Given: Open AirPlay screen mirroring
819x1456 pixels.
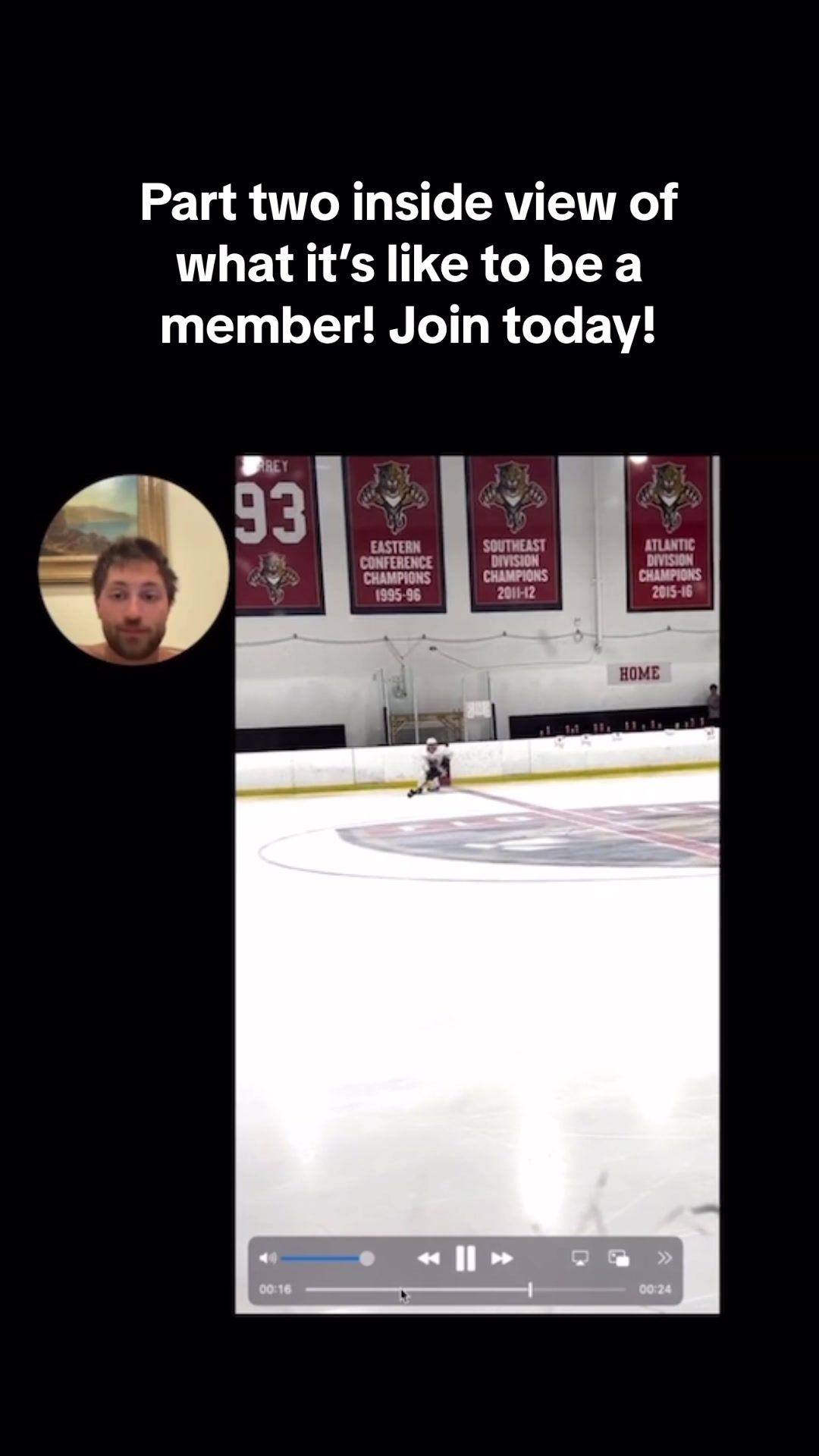Looking at the screenshot, I should pyautogui.click(x=580, y=1258).
